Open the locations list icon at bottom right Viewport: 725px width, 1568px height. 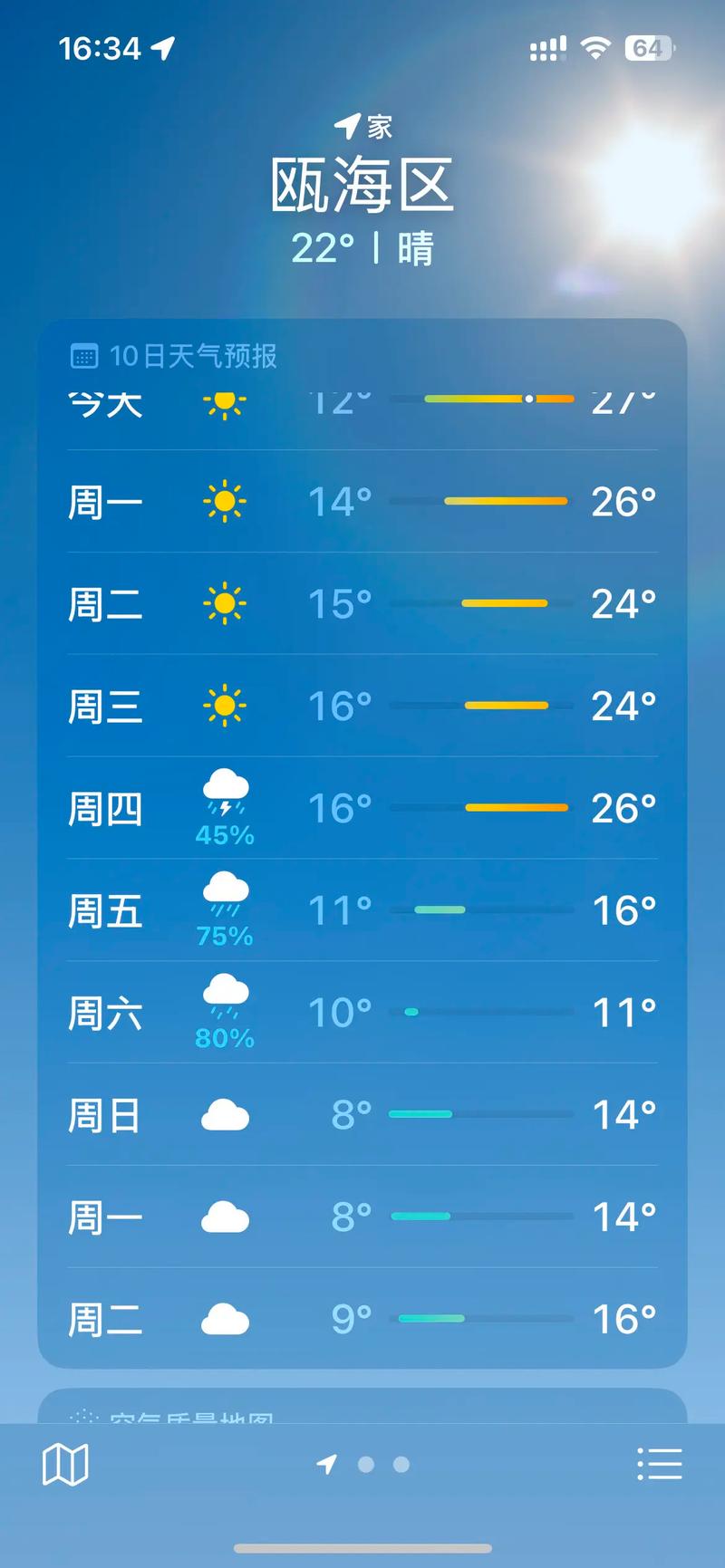[661, 1462]
